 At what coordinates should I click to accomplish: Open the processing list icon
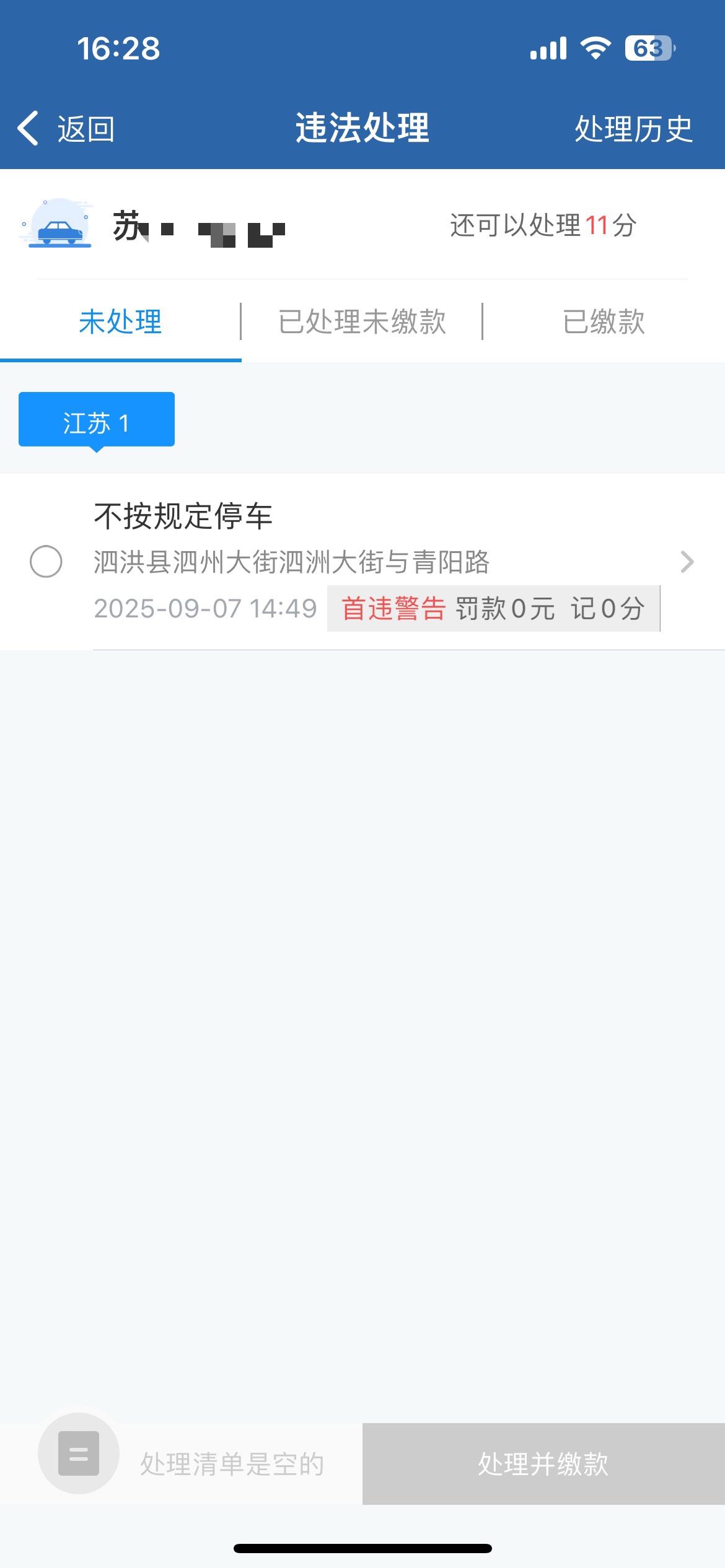click(79, 1453)
